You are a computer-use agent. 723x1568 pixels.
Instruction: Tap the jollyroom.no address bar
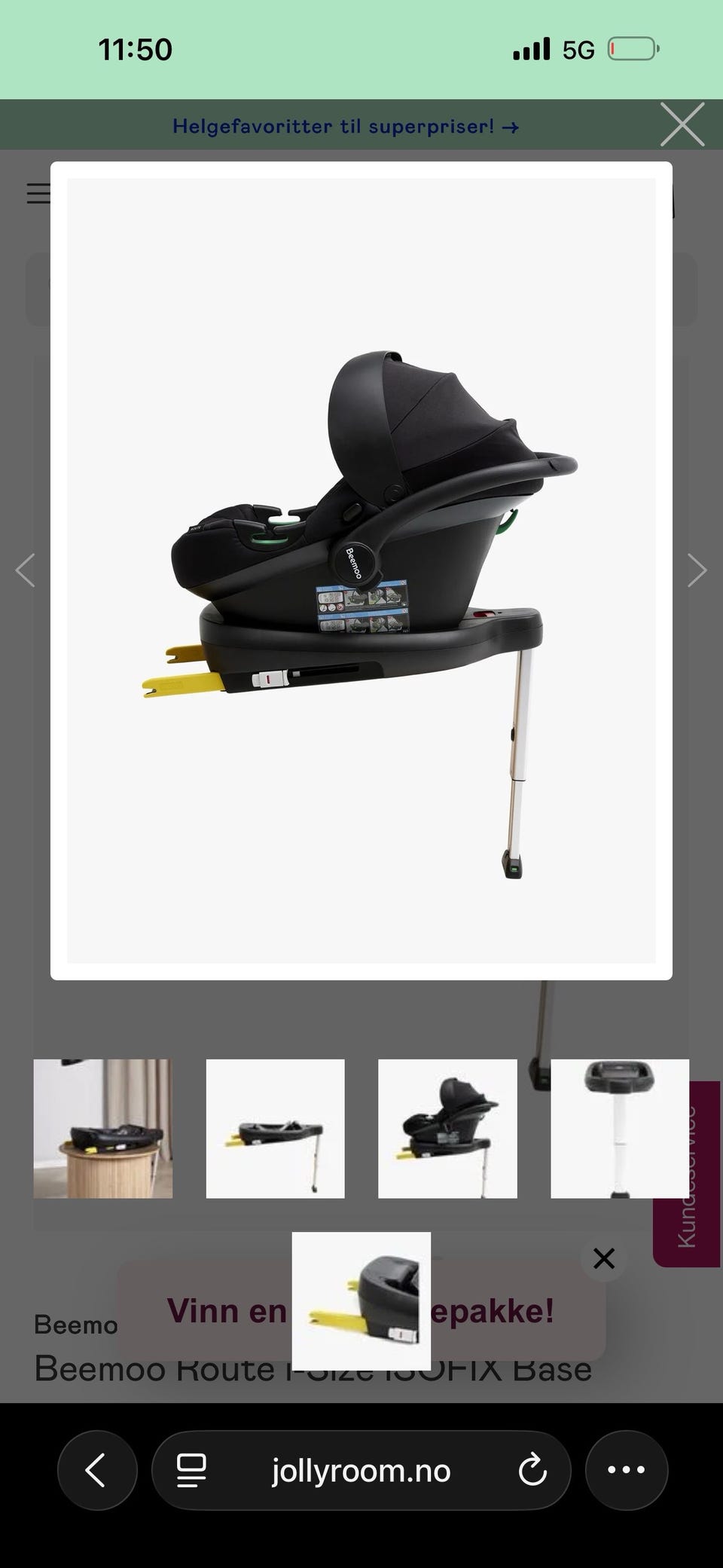(361, 1470)
